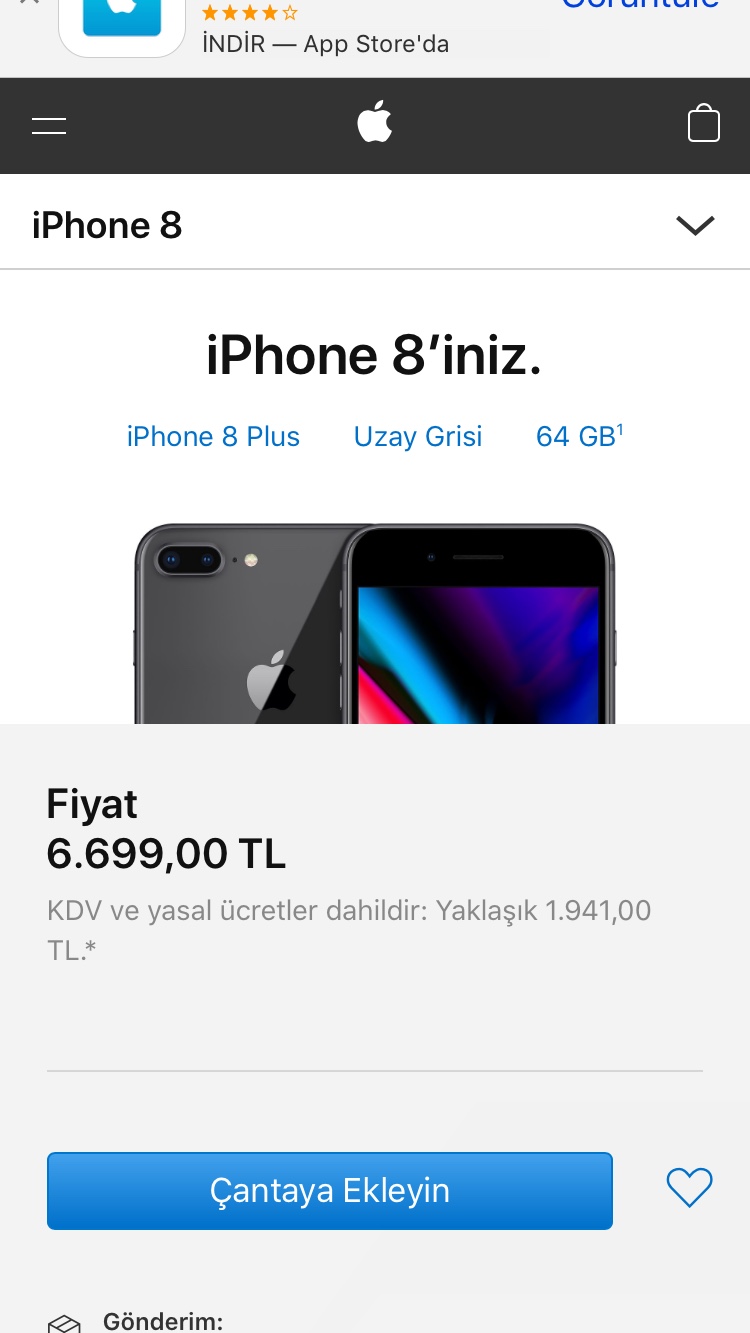Open the shopping bag
The height and width of the screenshot is (1333, 750).
(704, 123)
